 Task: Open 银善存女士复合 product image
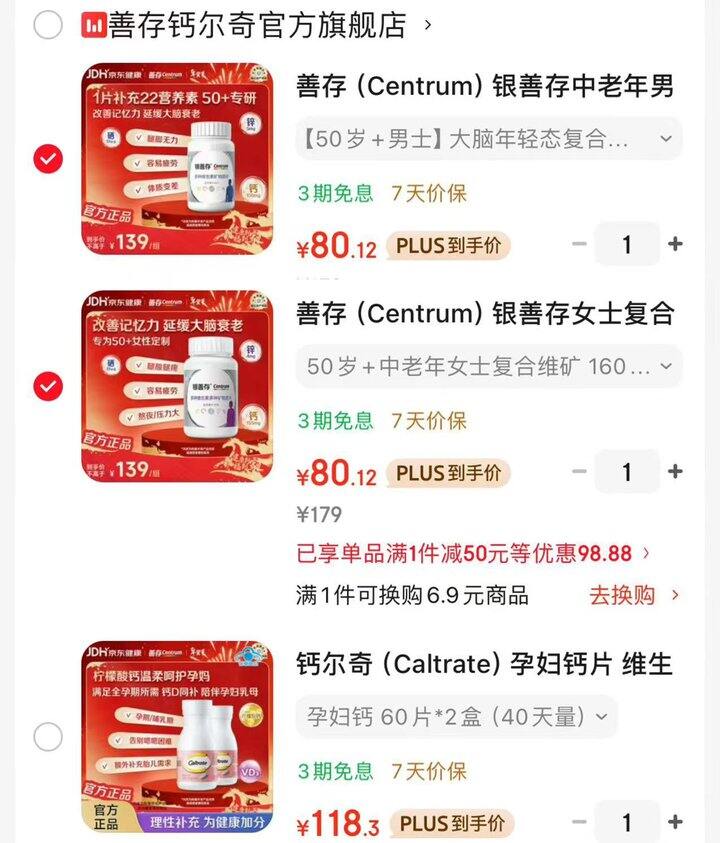[x=177, y=386]
